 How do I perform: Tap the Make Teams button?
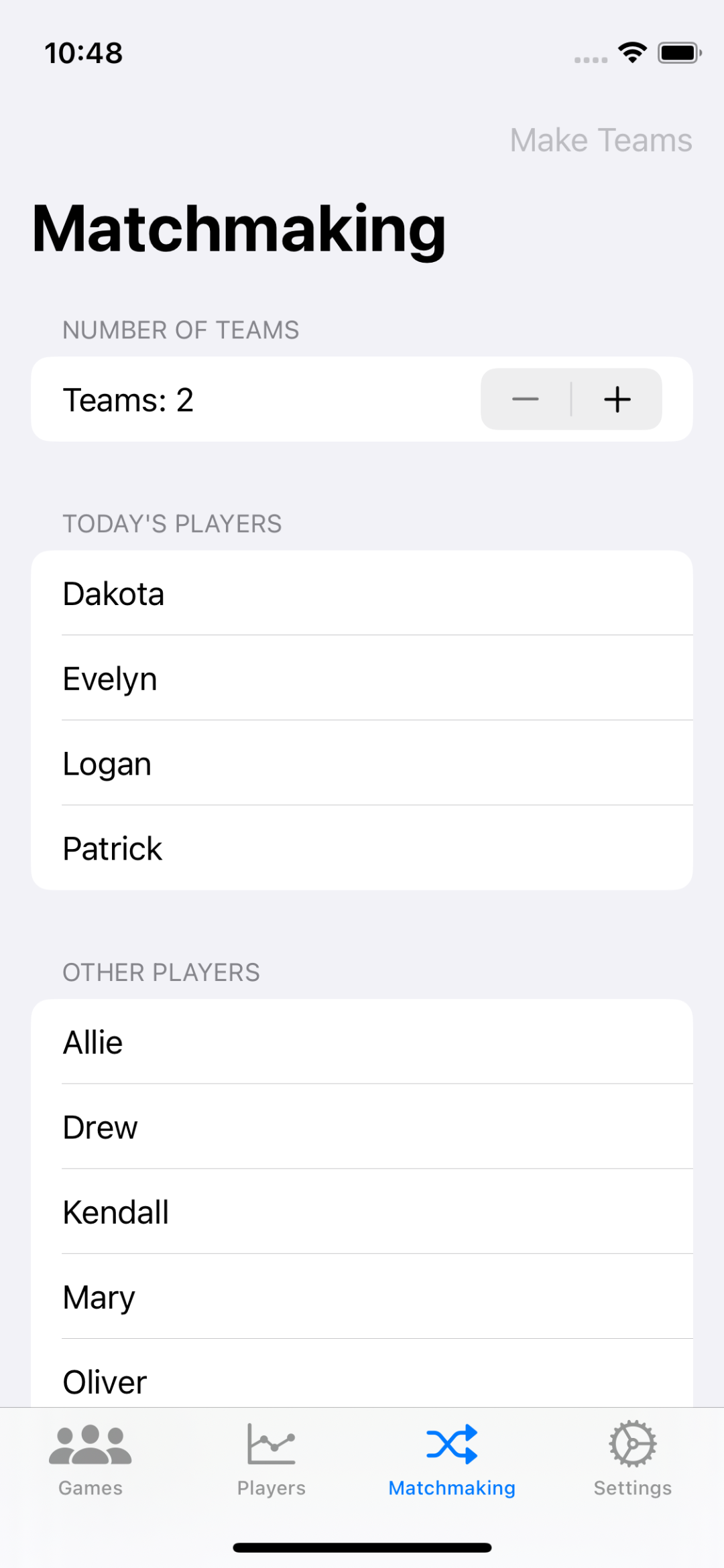pyautogui.click(x=601, y=141)
